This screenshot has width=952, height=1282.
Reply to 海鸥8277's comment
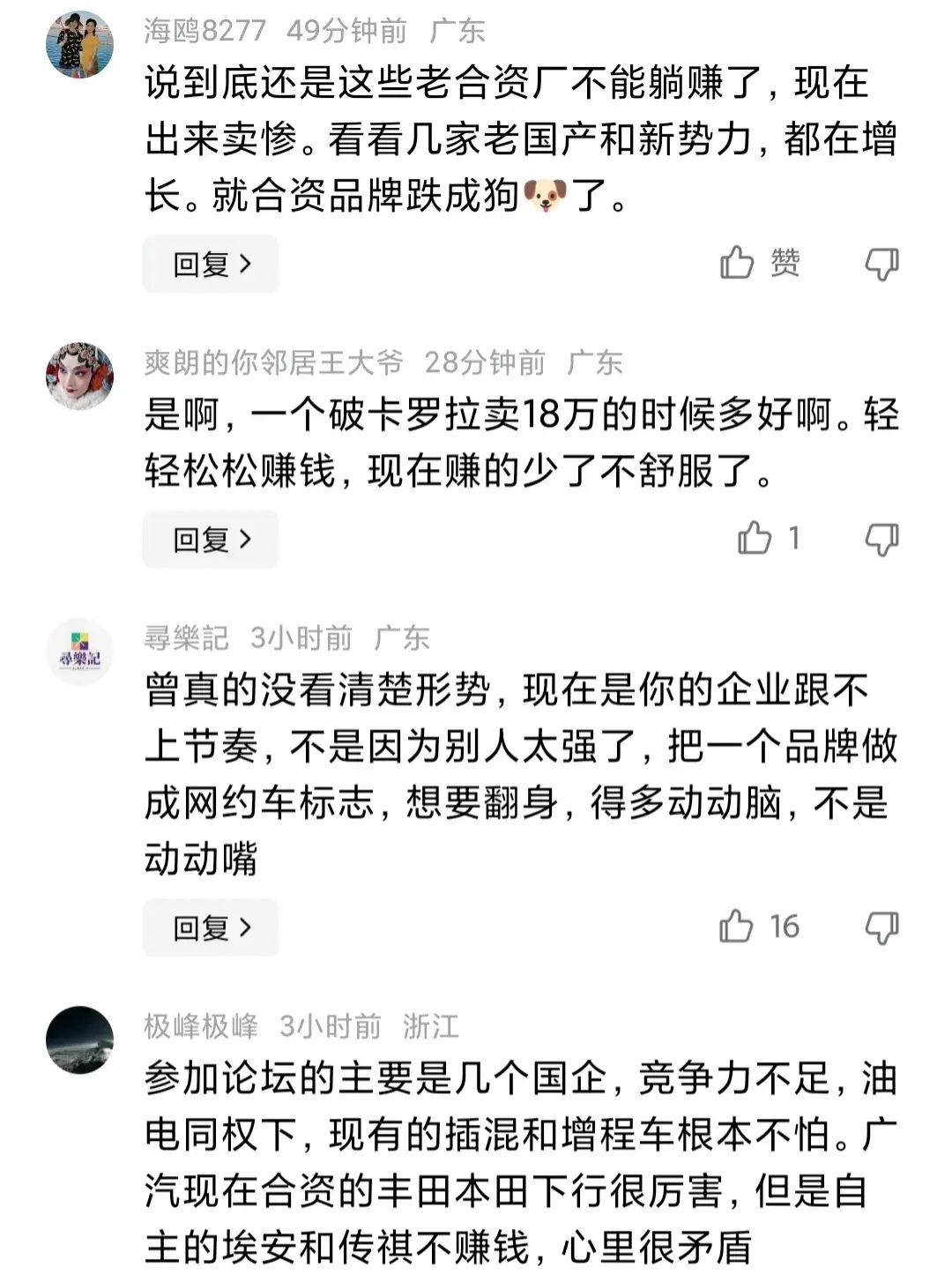pyautogui.click(x=211, y=264)
